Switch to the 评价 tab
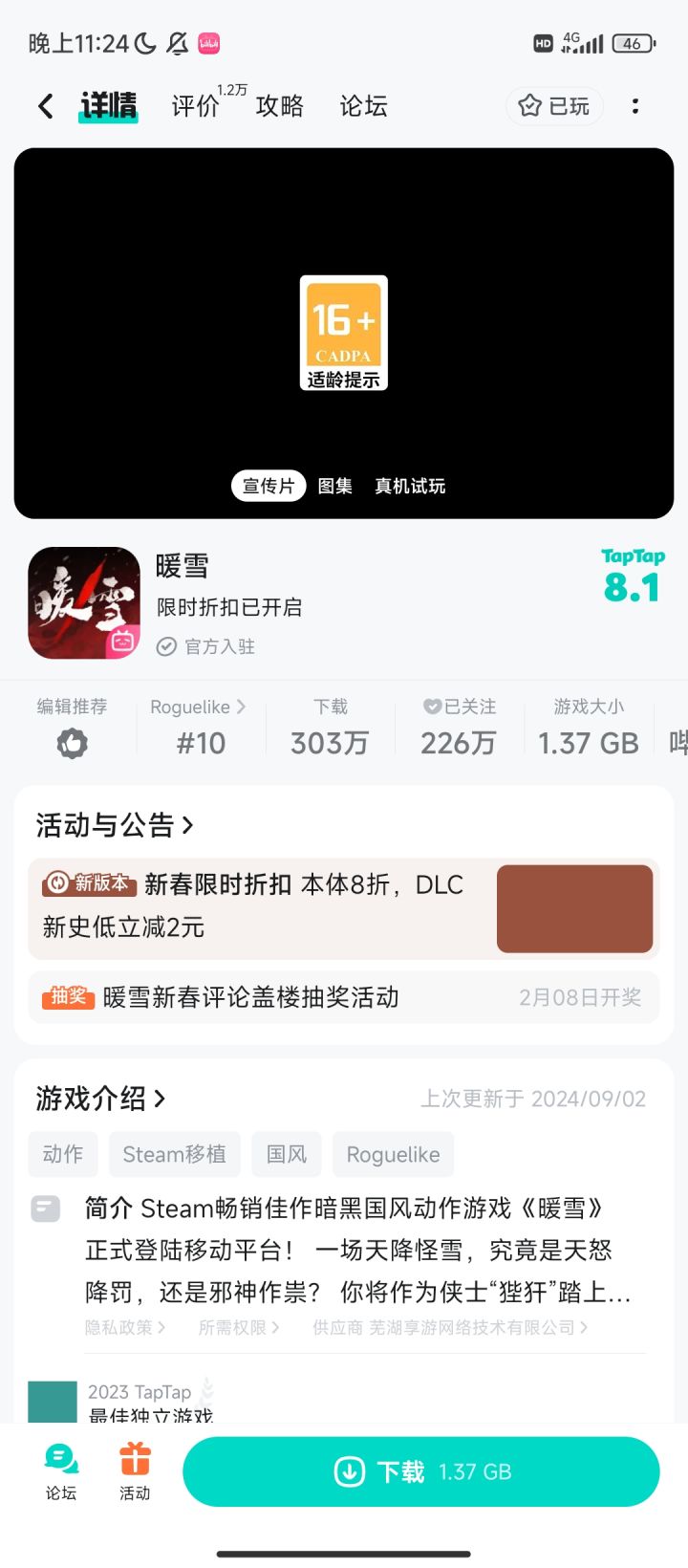The image size is (688, 1568). pyautogui.click(x=196, y=106)
